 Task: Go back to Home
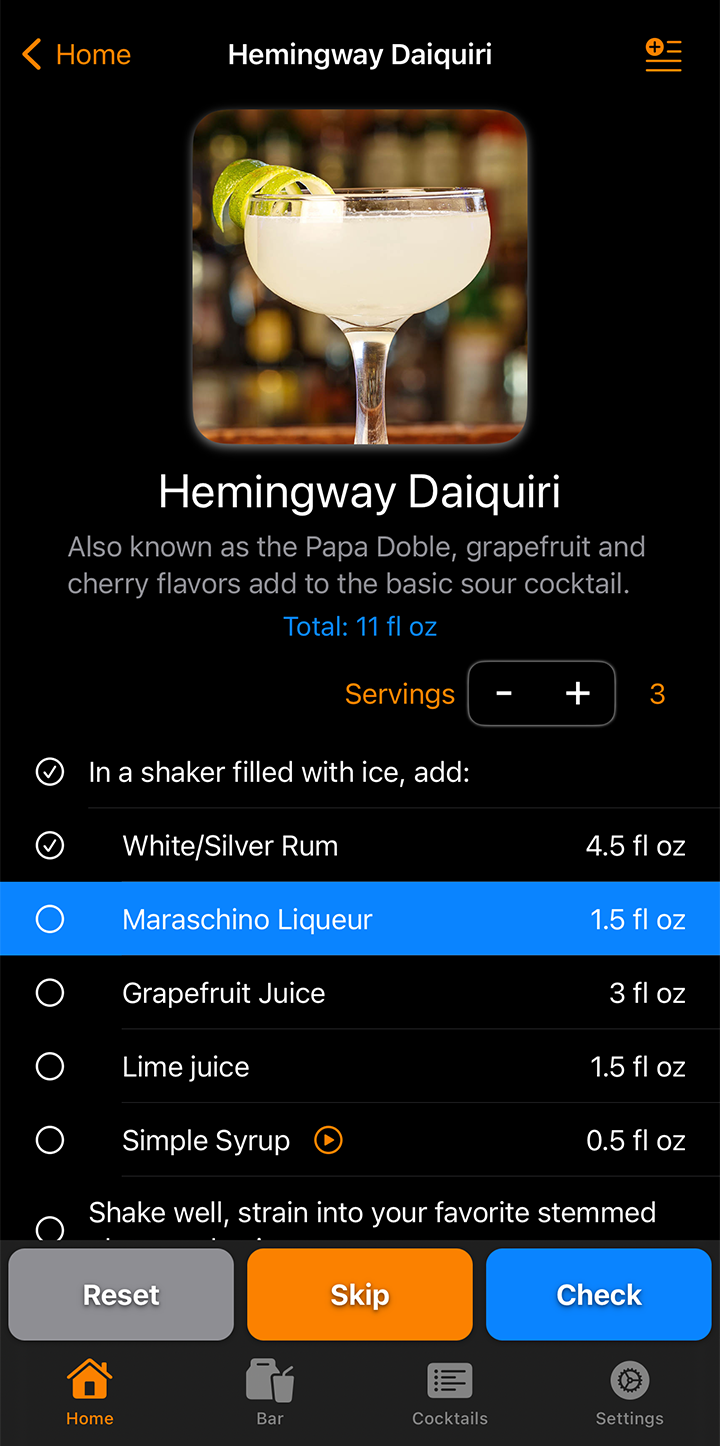[77, 54]
